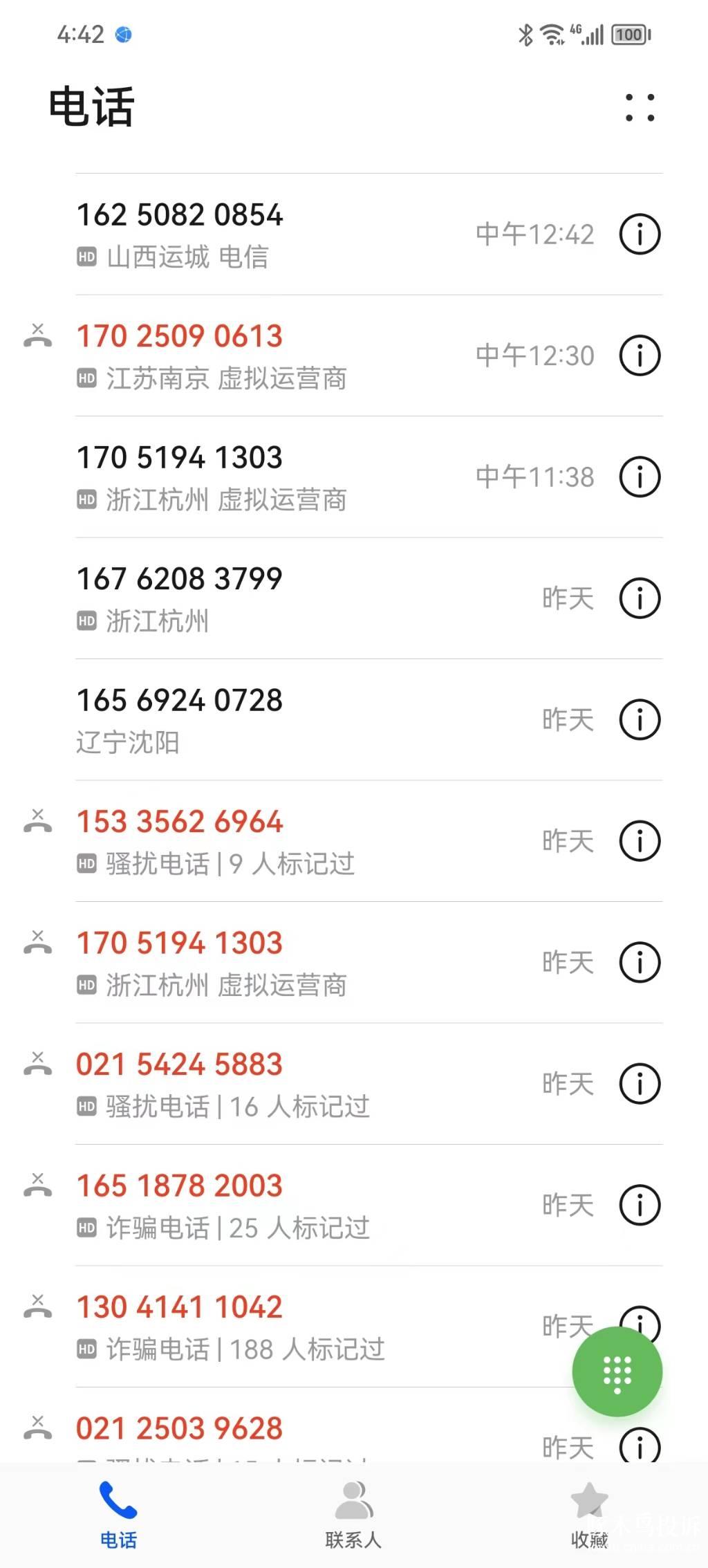This screenshot has height=1568, width=708.
Task: Open info for missed call 170 2509 0613
Action: pyautogui.click(x=640, y=356)
